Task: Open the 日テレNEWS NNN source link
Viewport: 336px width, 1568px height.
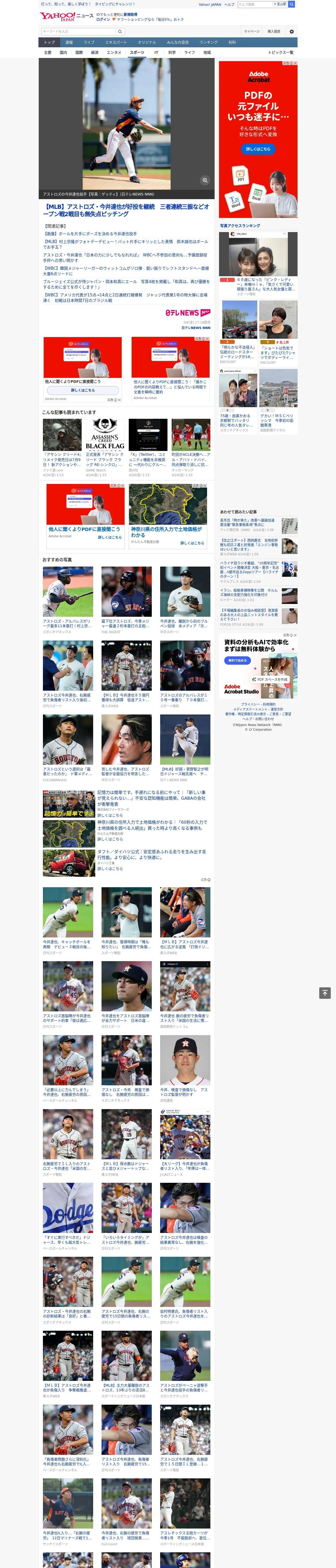Action: point(195,327)
